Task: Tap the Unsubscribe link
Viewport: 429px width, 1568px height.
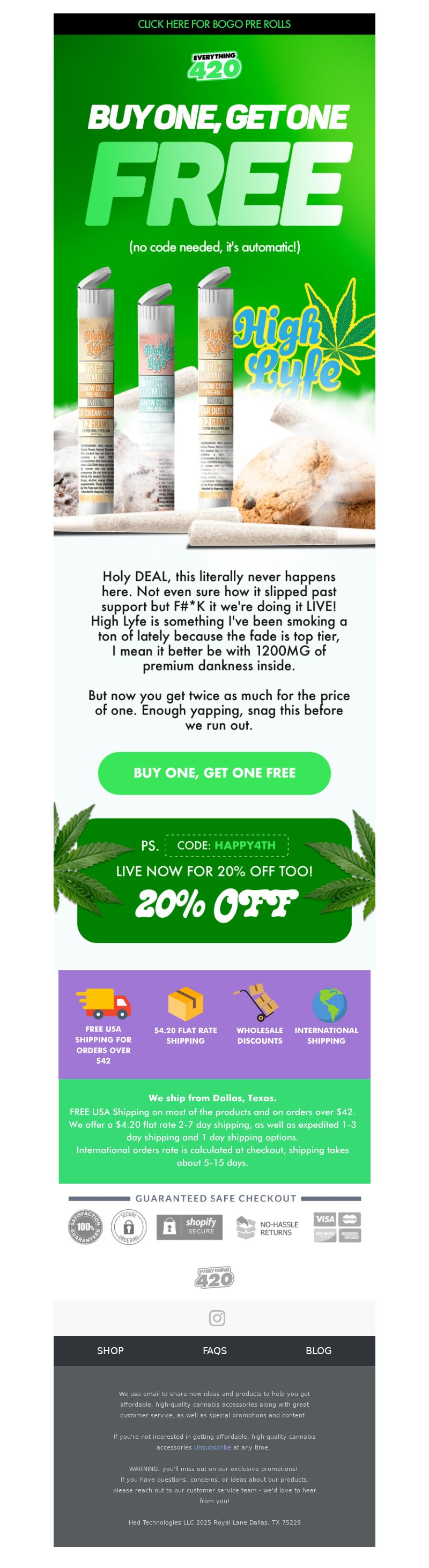Action: pyautogui.click(x=212, y=1447)
